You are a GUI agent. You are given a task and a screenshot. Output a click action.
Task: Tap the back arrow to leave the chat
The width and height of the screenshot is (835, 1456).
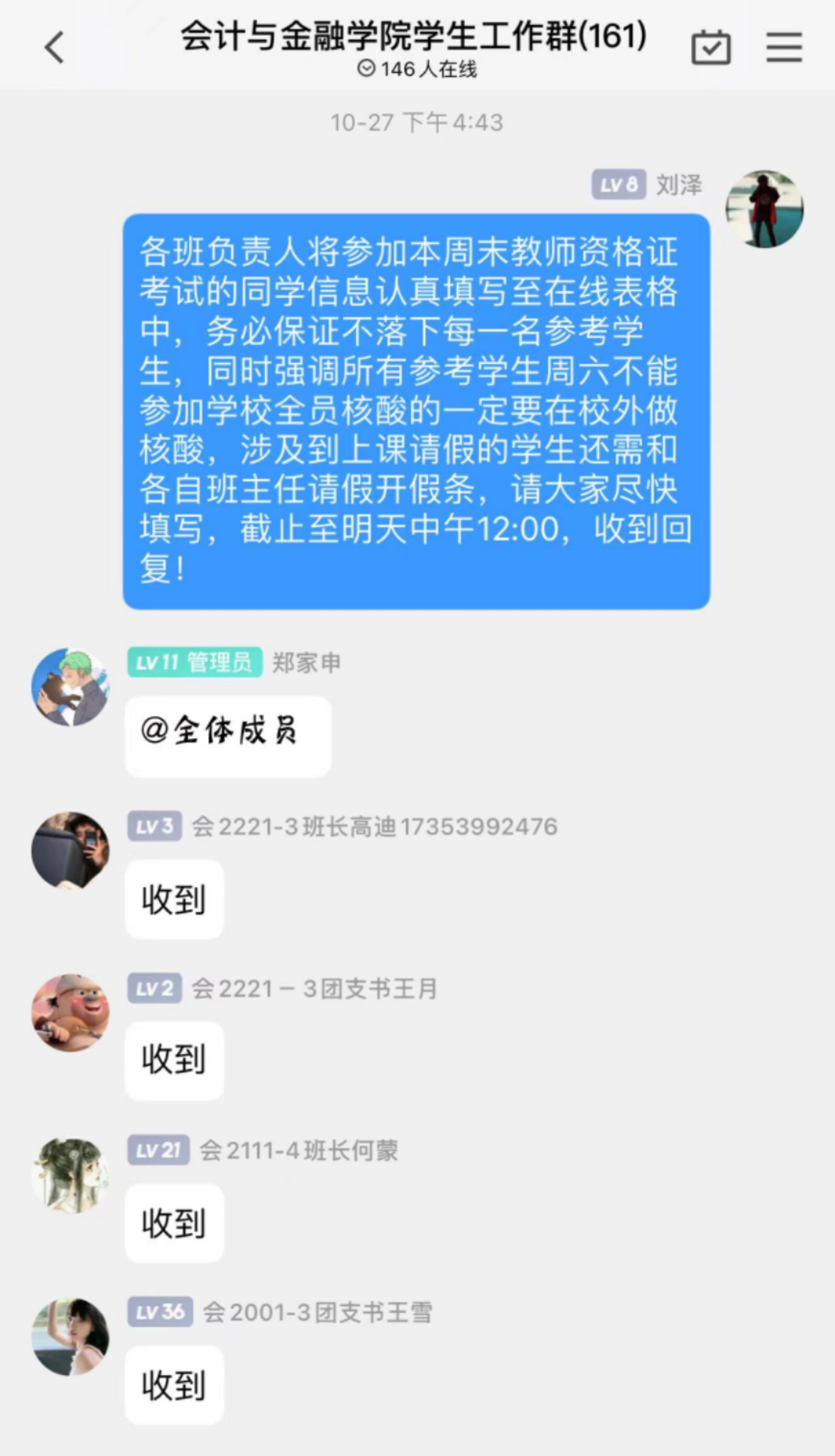52,47
